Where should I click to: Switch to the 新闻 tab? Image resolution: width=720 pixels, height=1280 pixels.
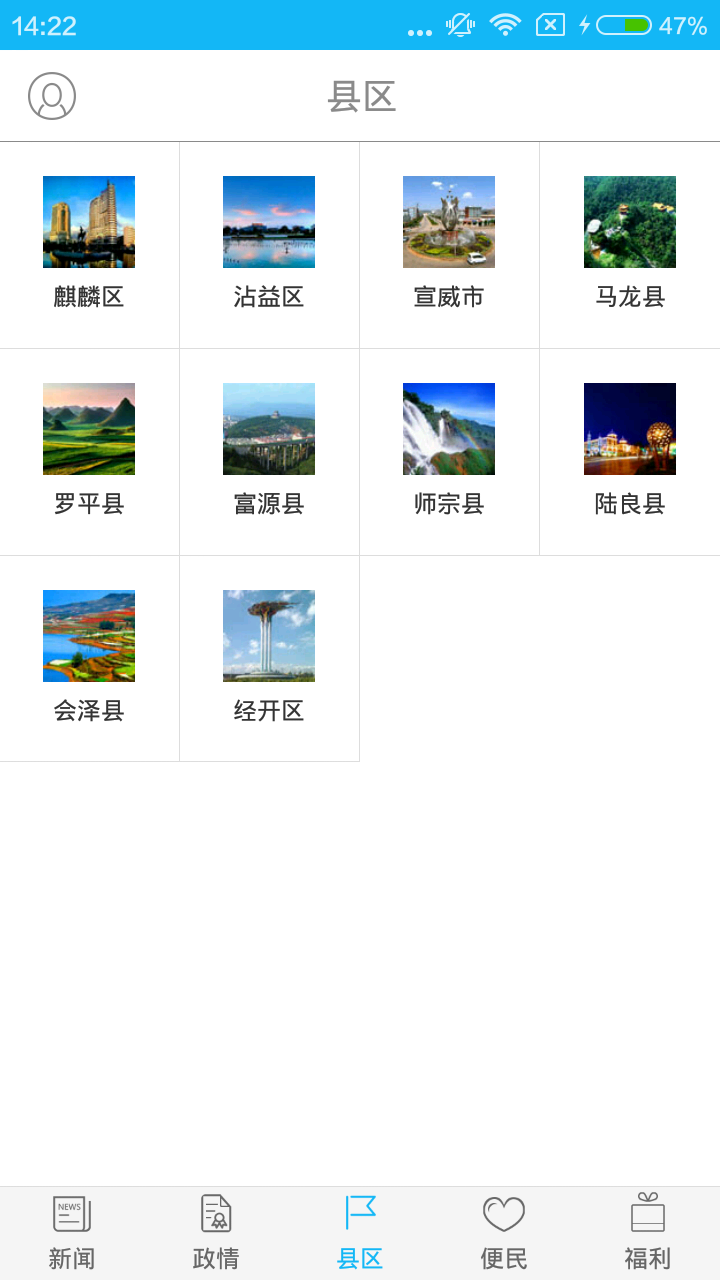click(x=72, y=1233)
